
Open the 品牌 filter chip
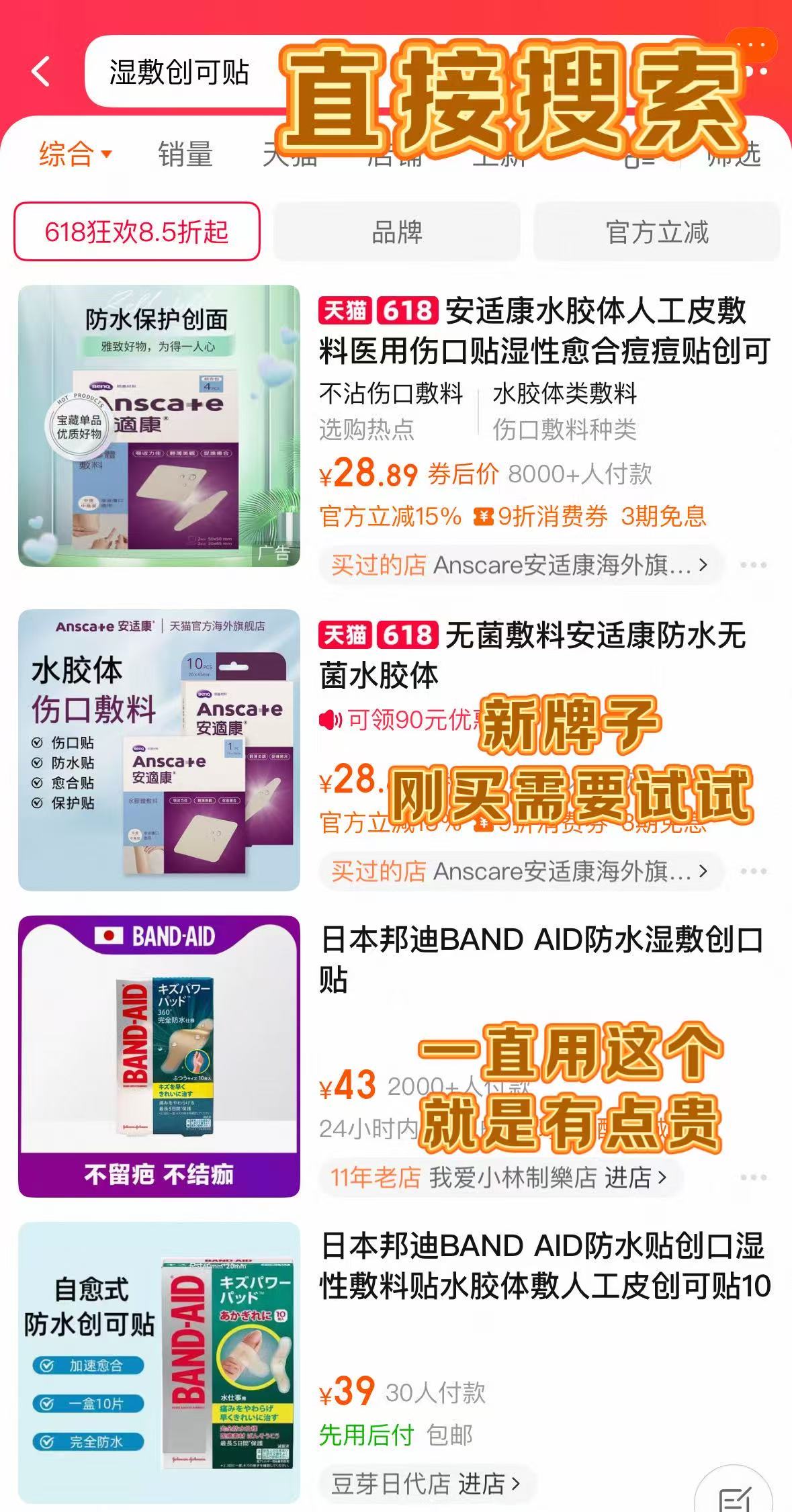(396, 232)
